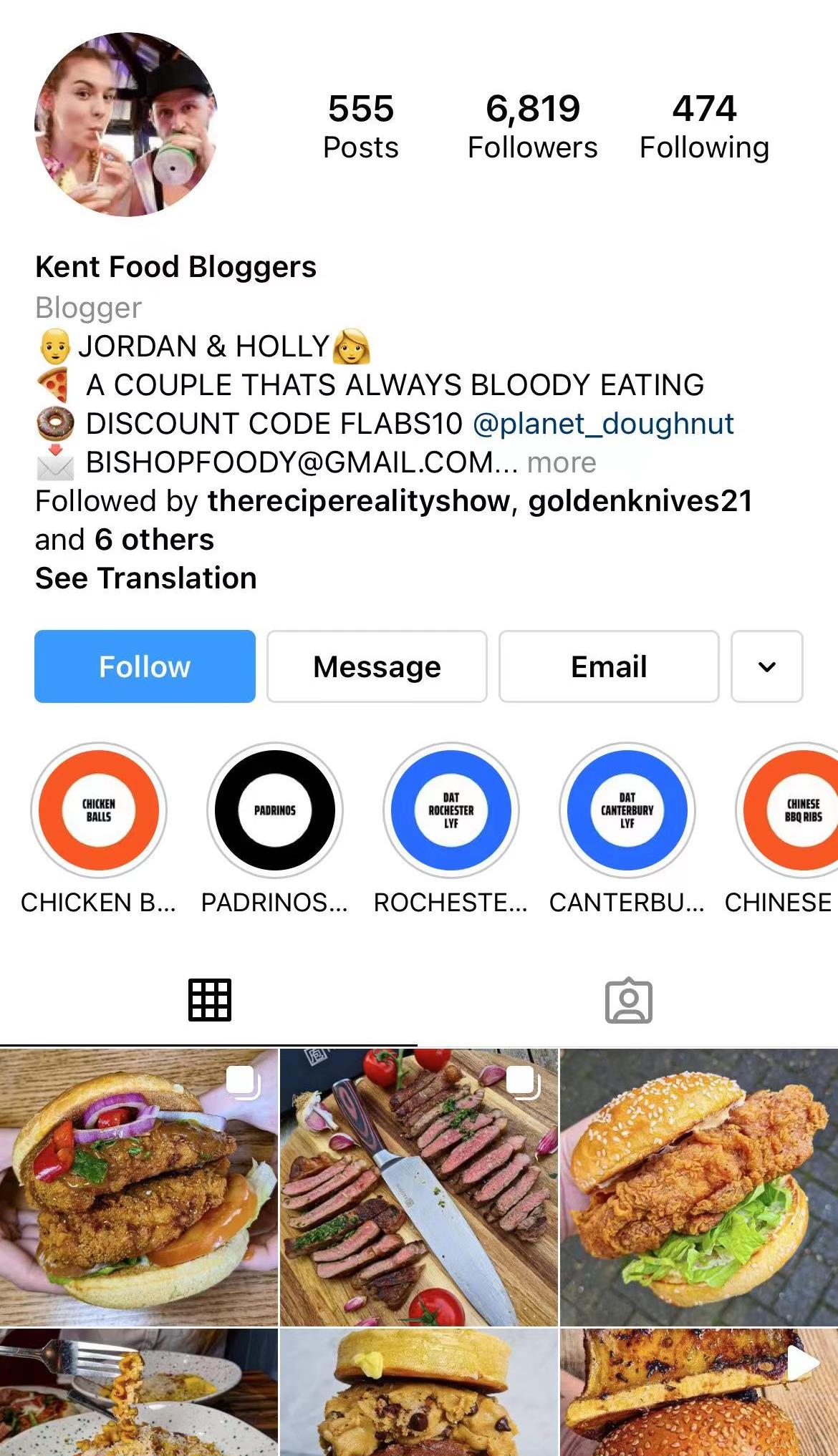Open the 6,819 Followers list
Viewport: 838px width, 1456px height.
click(532, 127)
